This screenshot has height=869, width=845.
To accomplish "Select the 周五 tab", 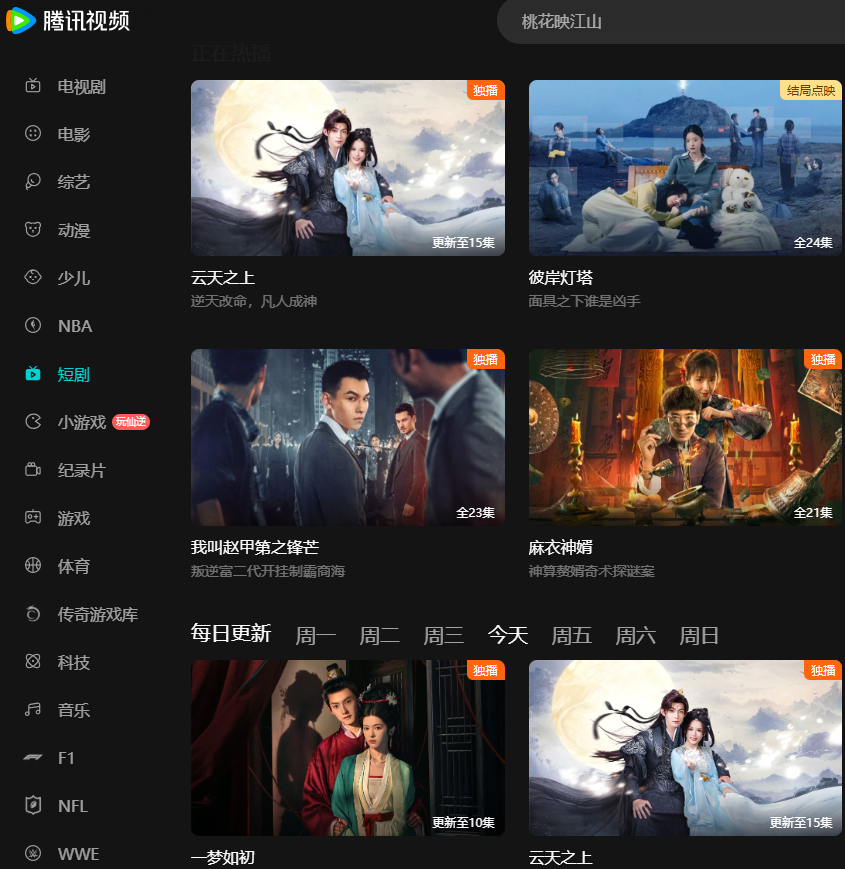I will (571, 635).
